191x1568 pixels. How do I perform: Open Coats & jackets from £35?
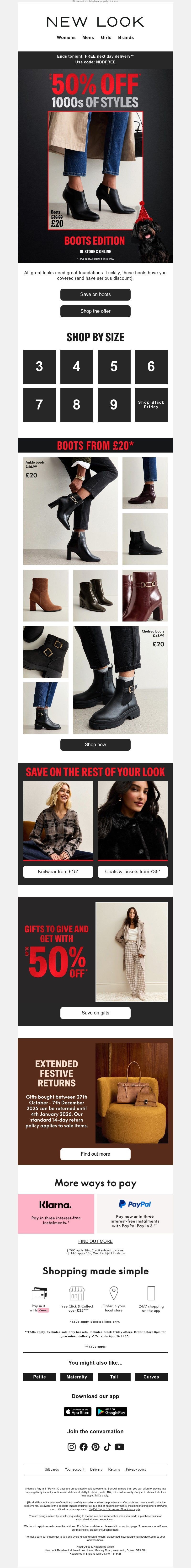132,872
